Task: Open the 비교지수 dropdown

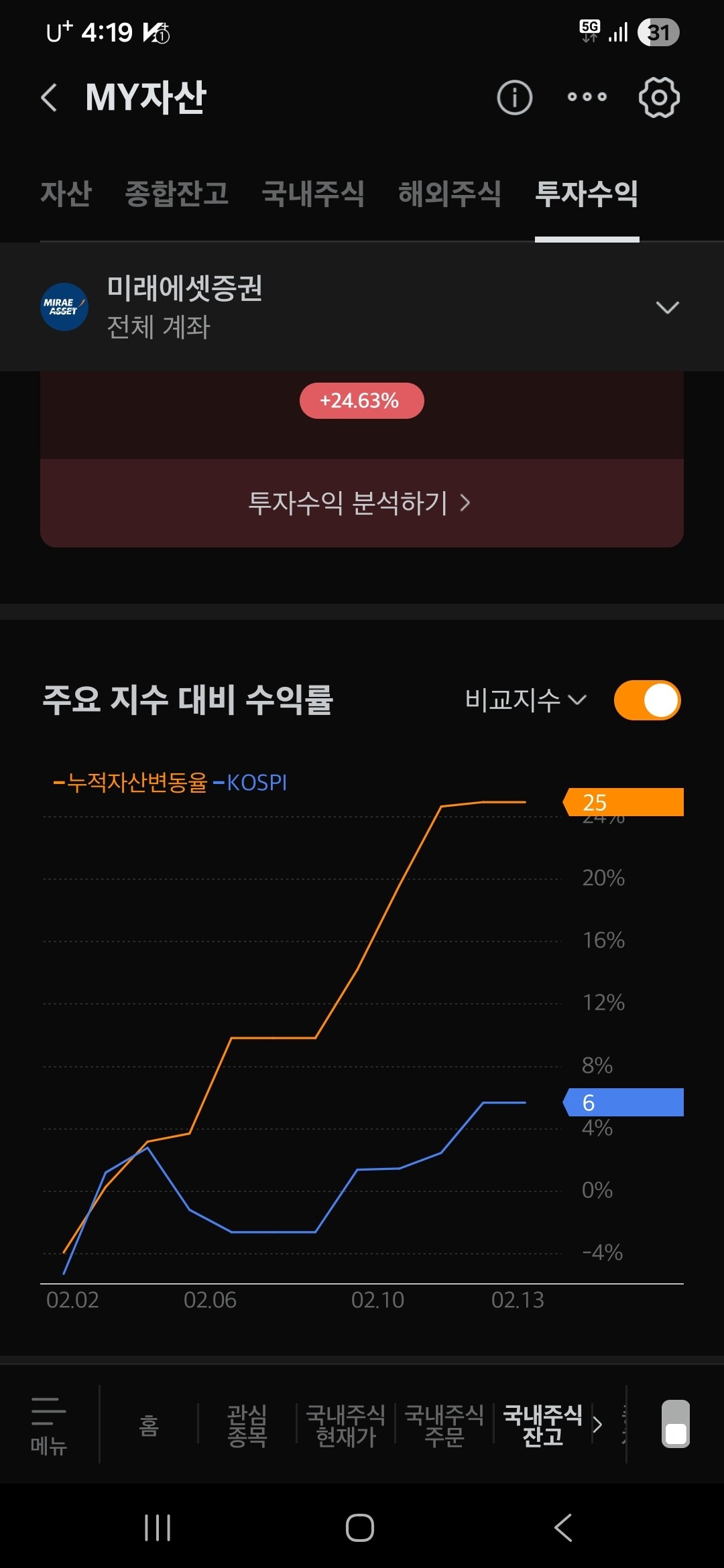Action: pos(526,700)
